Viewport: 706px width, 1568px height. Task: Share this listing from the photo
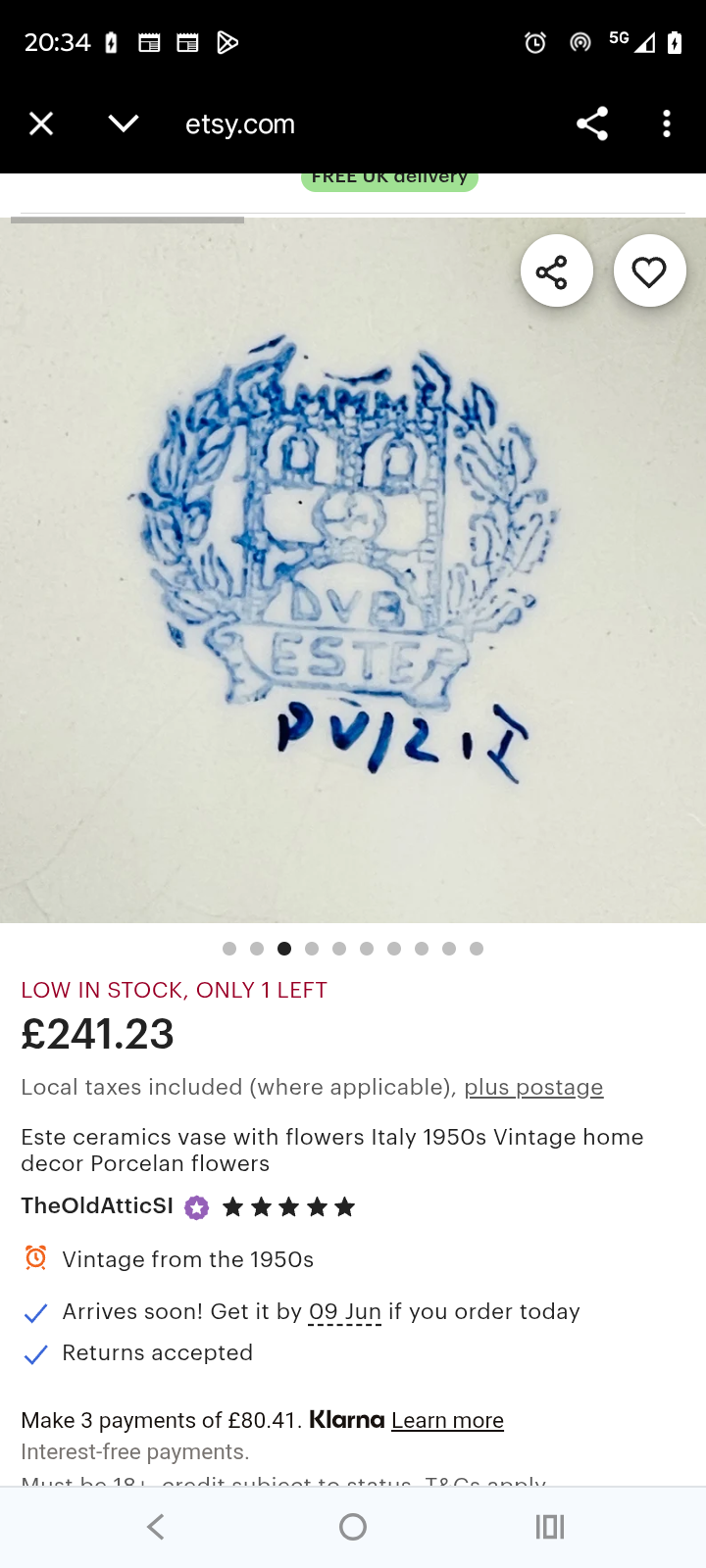pos(556,271)
